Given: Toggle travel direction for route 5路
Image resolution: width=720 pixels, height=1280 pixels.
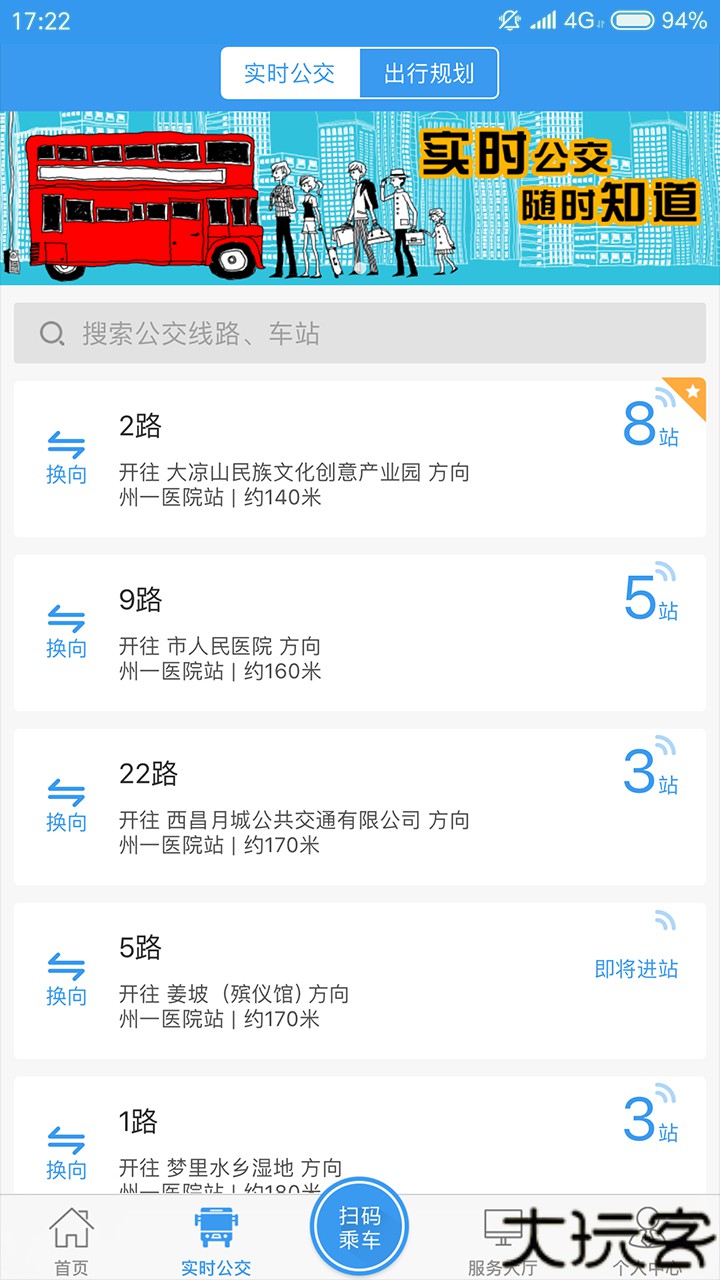Looking at the screenshot, I should (x=66, y=978).
